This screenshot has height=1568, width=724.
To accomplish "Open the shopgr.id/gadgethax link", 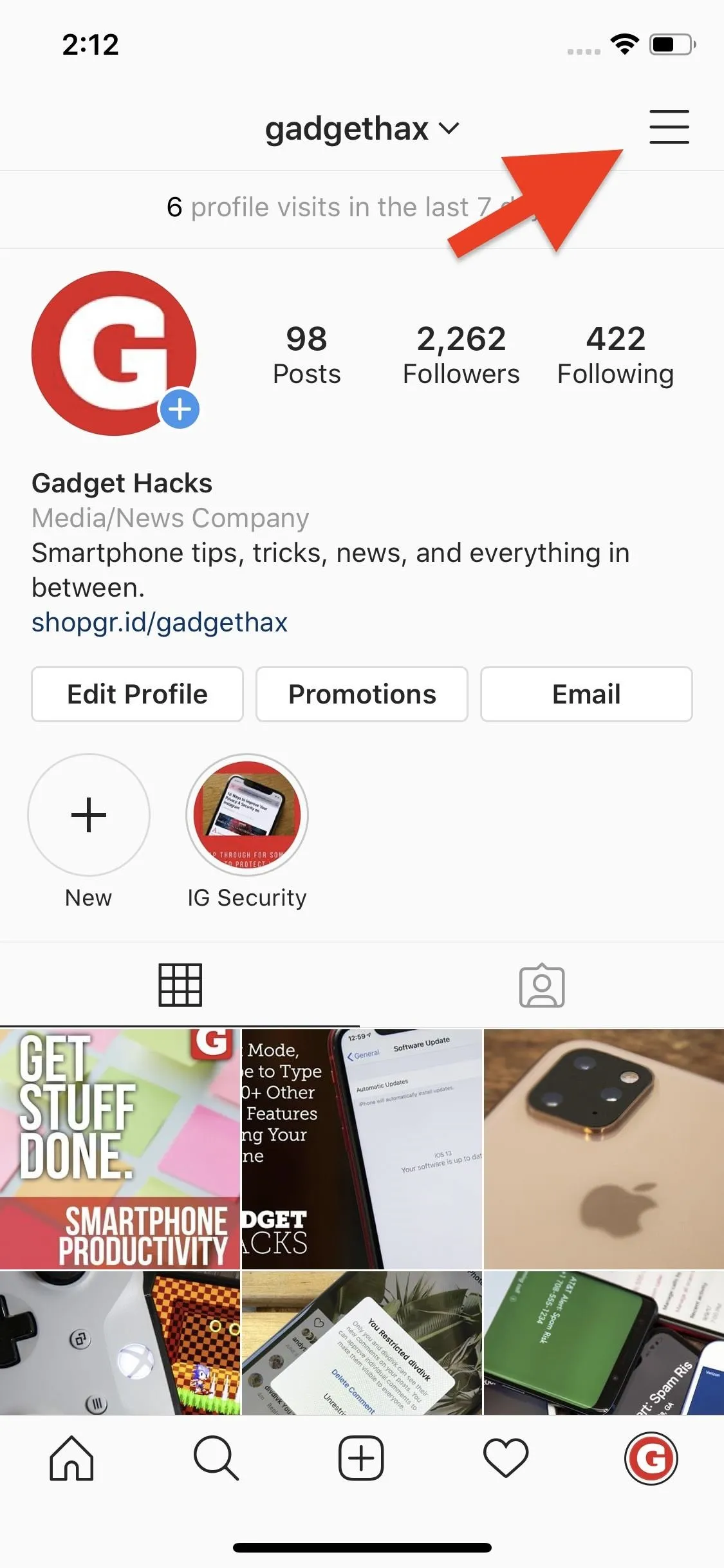I will 160,622.
